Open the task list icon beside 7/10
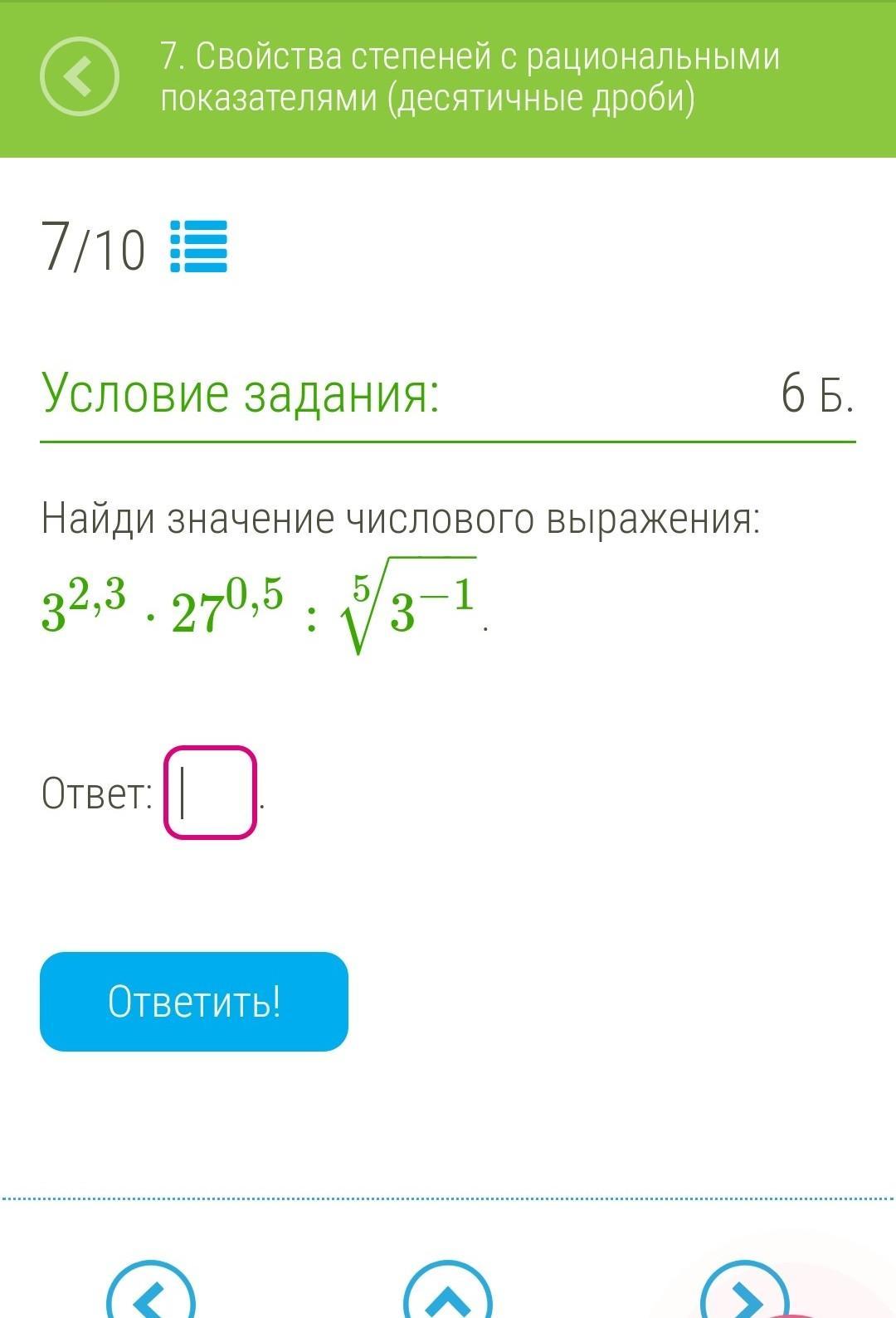This screenshot has height=1318, width=896. coord(198,247)
